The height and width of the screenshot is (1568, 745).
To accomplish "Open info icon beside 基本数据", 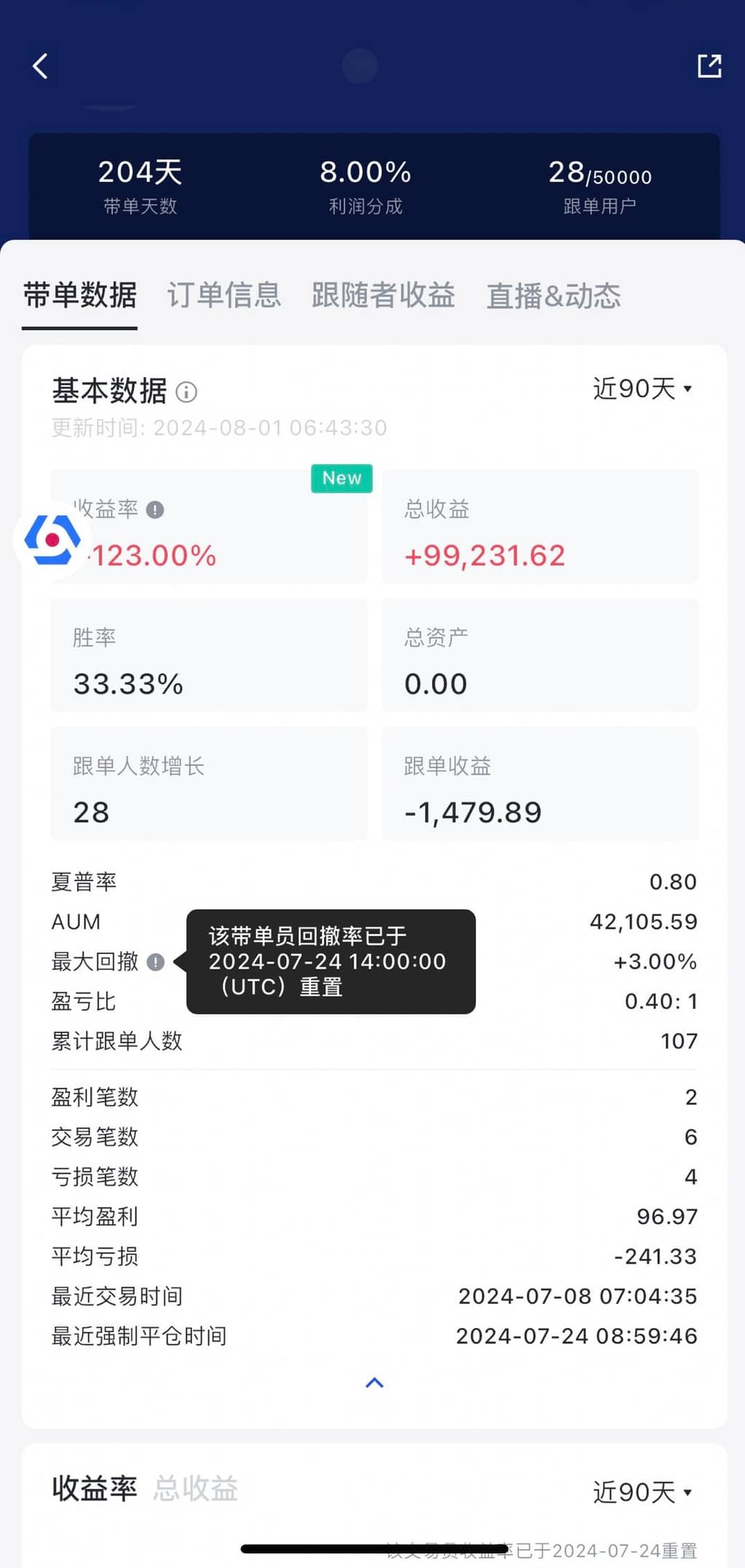I will point(187,392).
